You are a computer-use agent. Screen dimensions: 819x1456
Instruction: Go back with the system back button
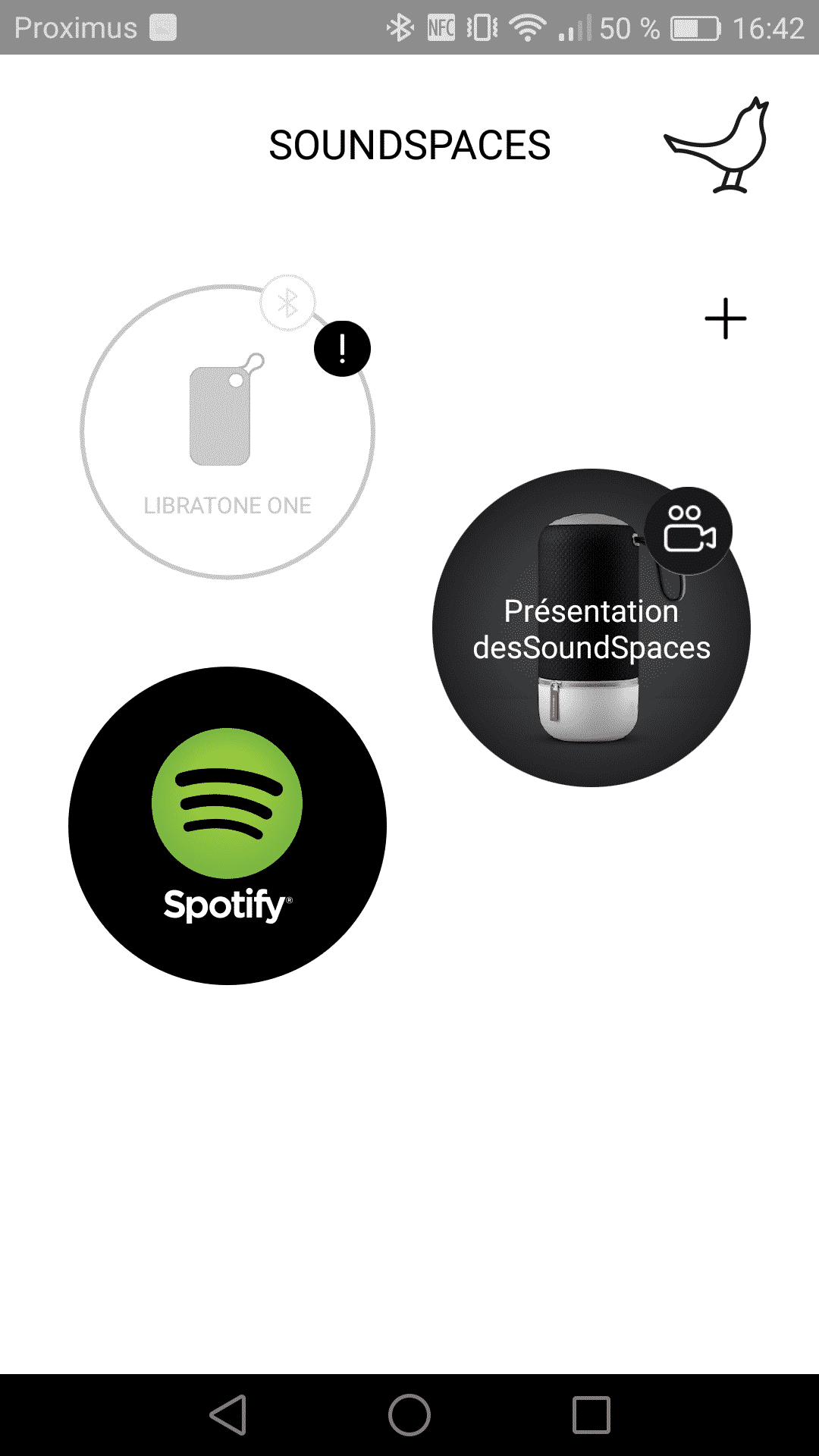click(228, 1415)
